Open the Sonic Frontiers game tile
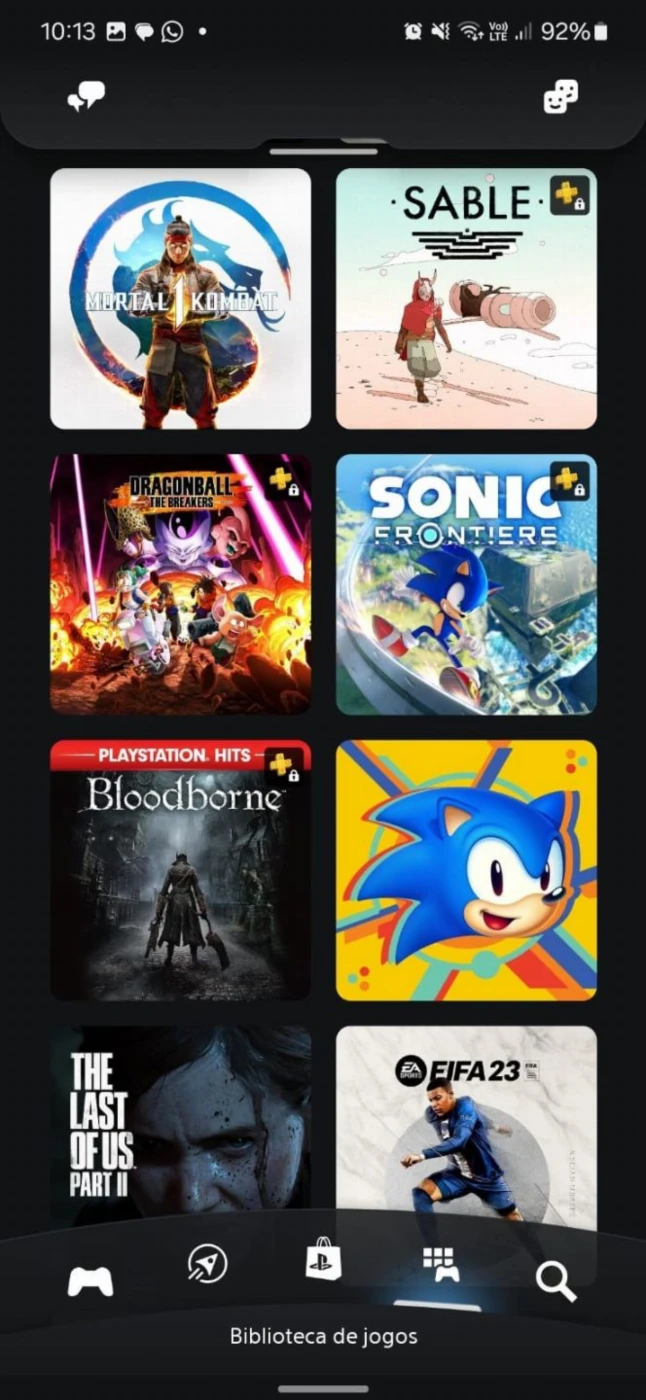Image resolution: width=646 pixels, height=1400 pixels. tap(466, 584)
